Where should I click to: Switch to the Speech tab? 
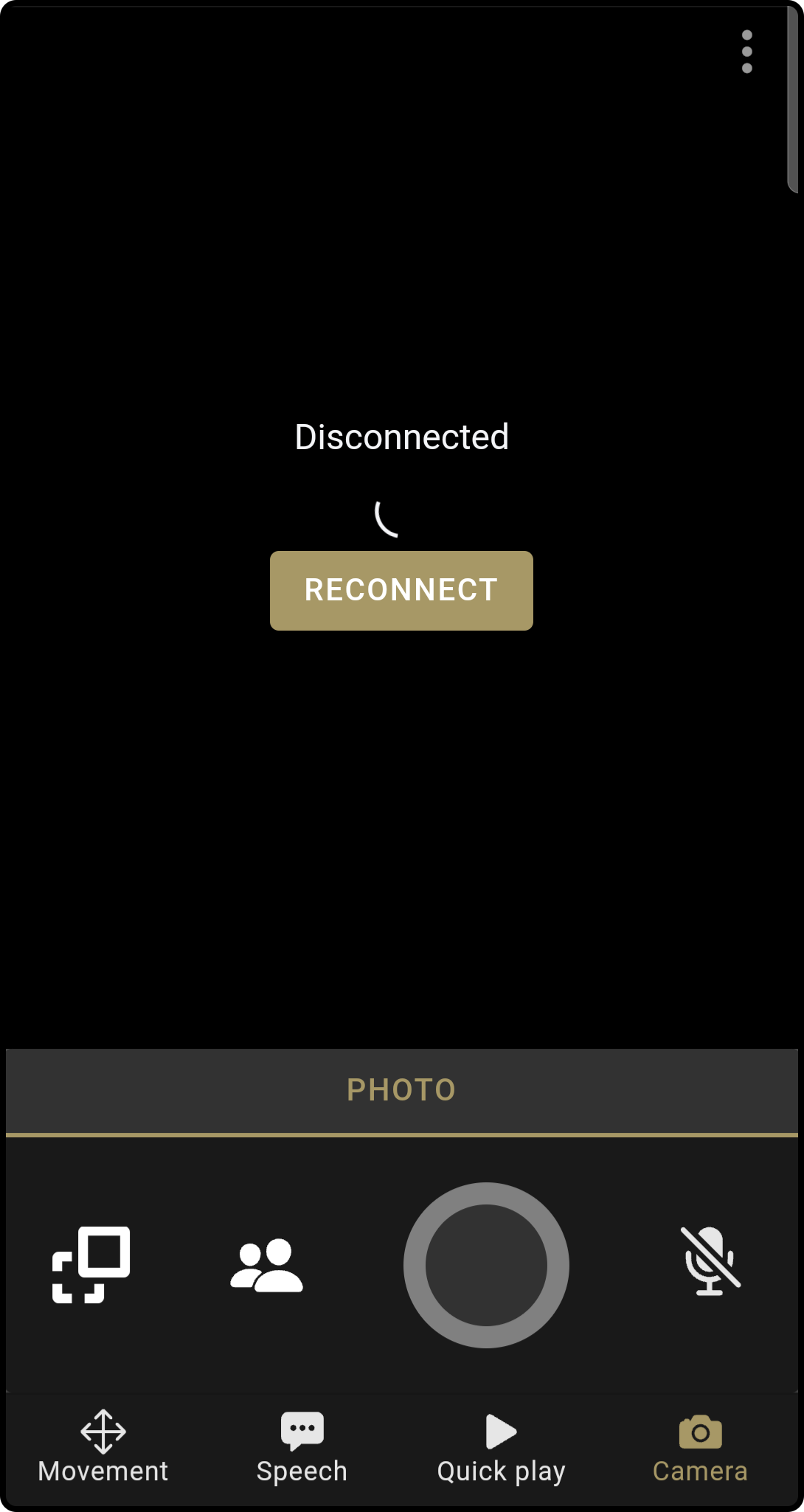pos(302,1447)
